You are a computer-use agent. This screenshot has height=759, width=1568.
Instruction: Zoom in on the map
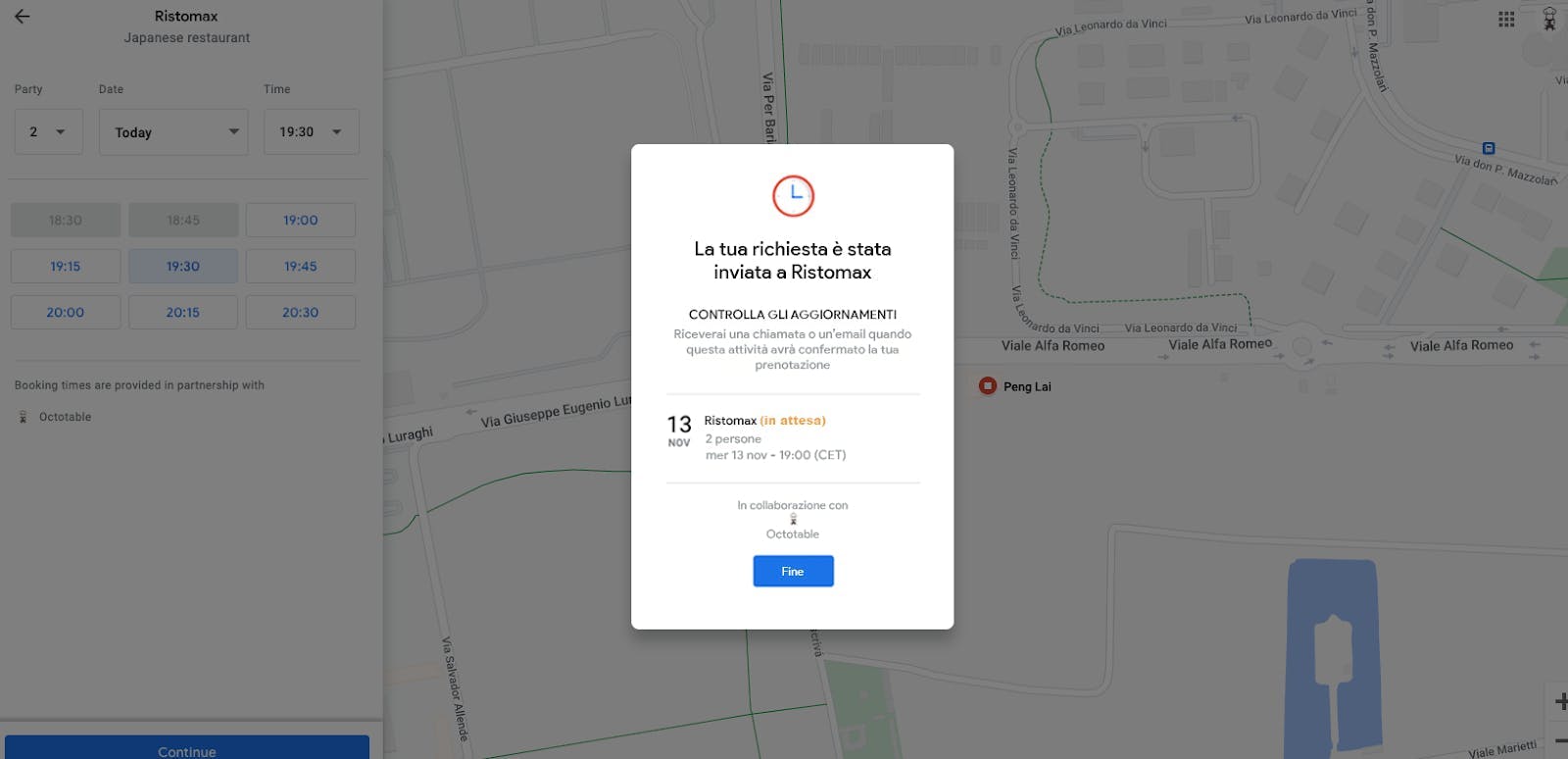pos(1559,701)
